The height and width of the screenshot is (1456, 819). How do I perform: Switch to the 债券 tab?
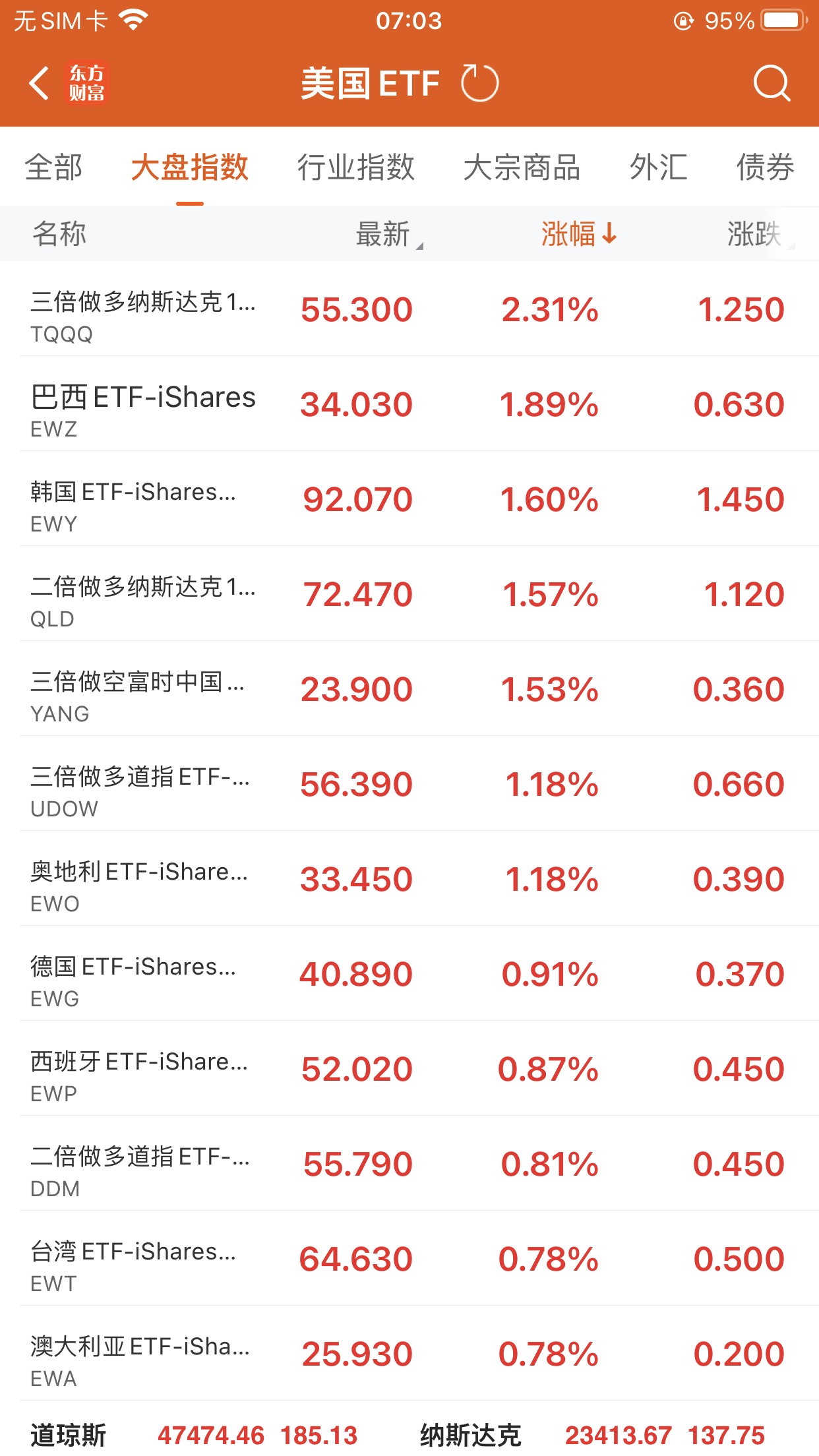coord(765,167)
